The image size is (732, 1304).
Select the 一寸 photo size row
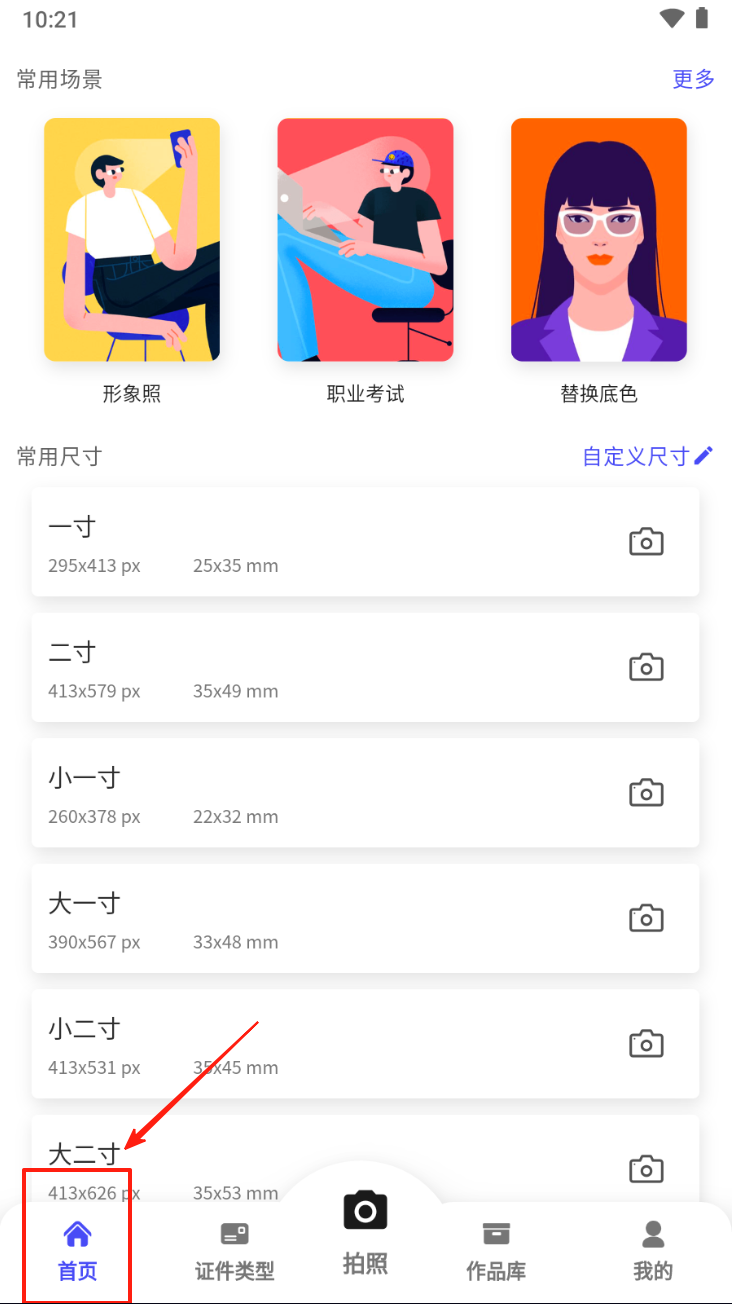pyautogui.click(x=365, y=542)
